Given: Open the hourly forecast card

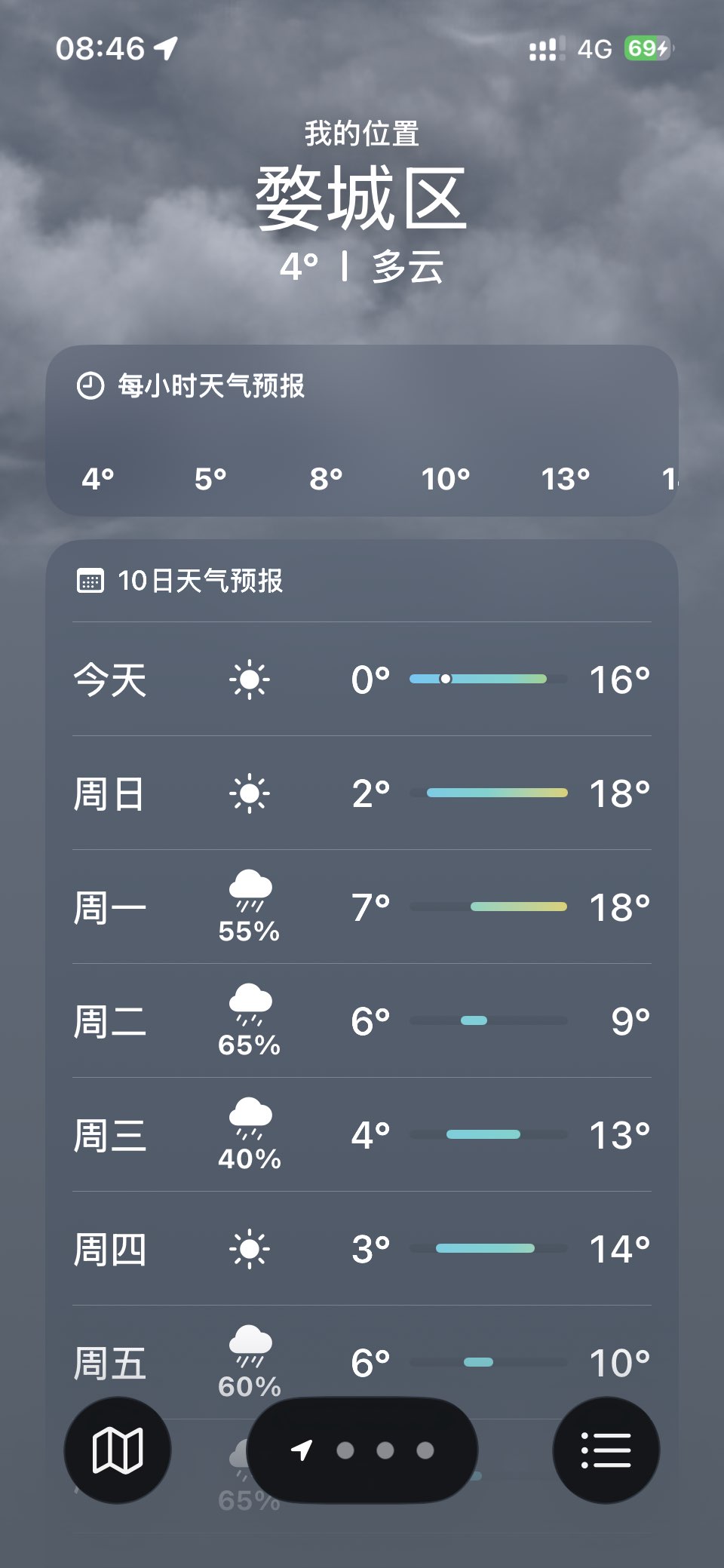Looking at the screenshot, I should (x=362, y=431).
